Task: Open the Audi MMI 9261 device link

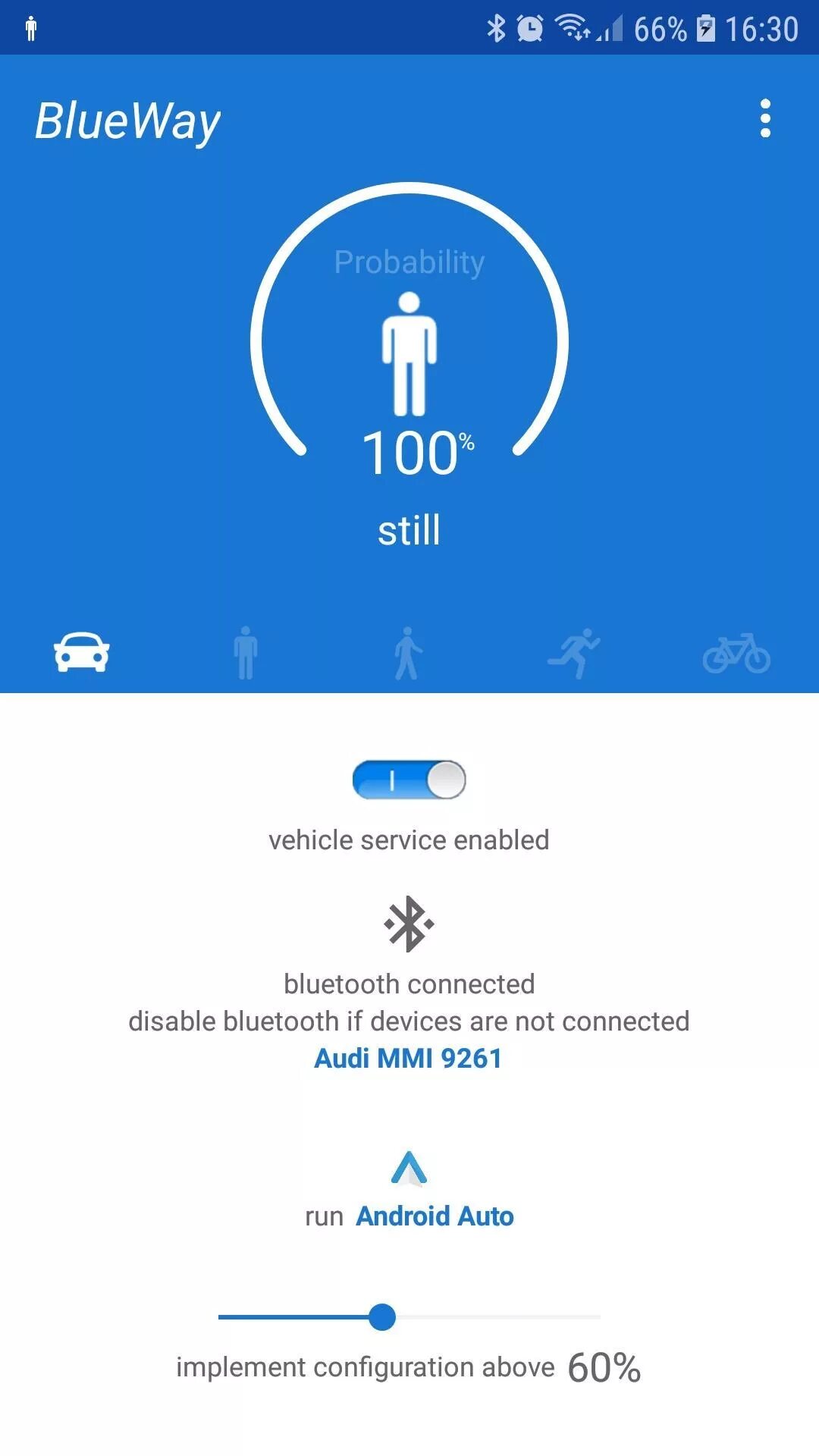Action: click(x=408, y=1058)
